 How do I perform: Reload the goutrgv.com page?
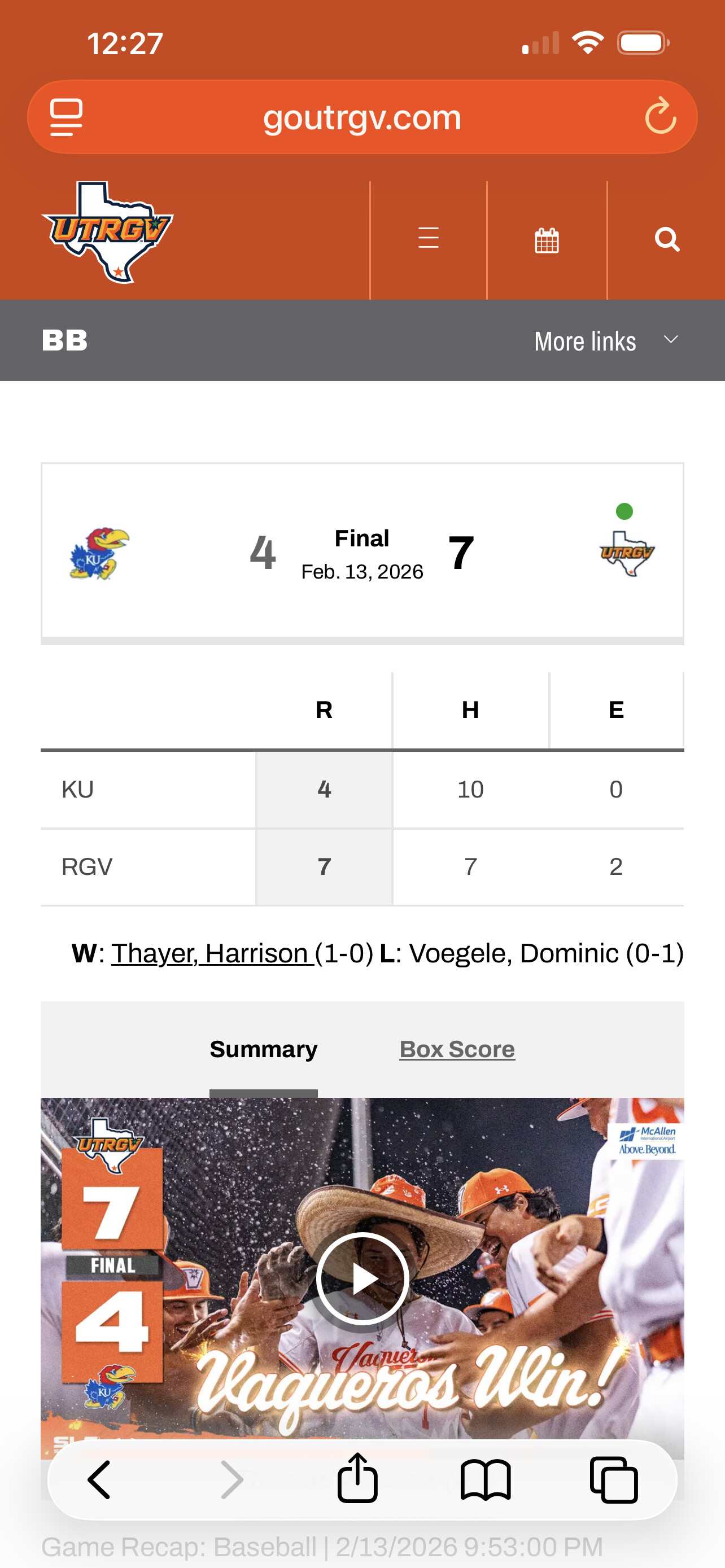[x=660, y=117]
